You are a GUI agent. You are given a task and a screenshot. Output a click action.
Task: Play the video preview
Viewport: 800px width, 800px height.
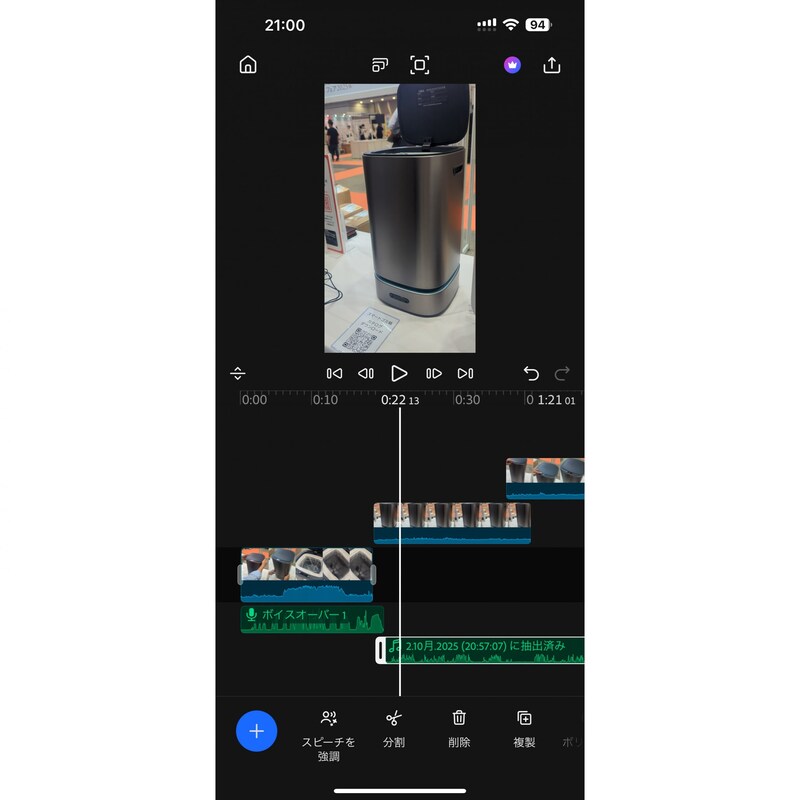399,374
